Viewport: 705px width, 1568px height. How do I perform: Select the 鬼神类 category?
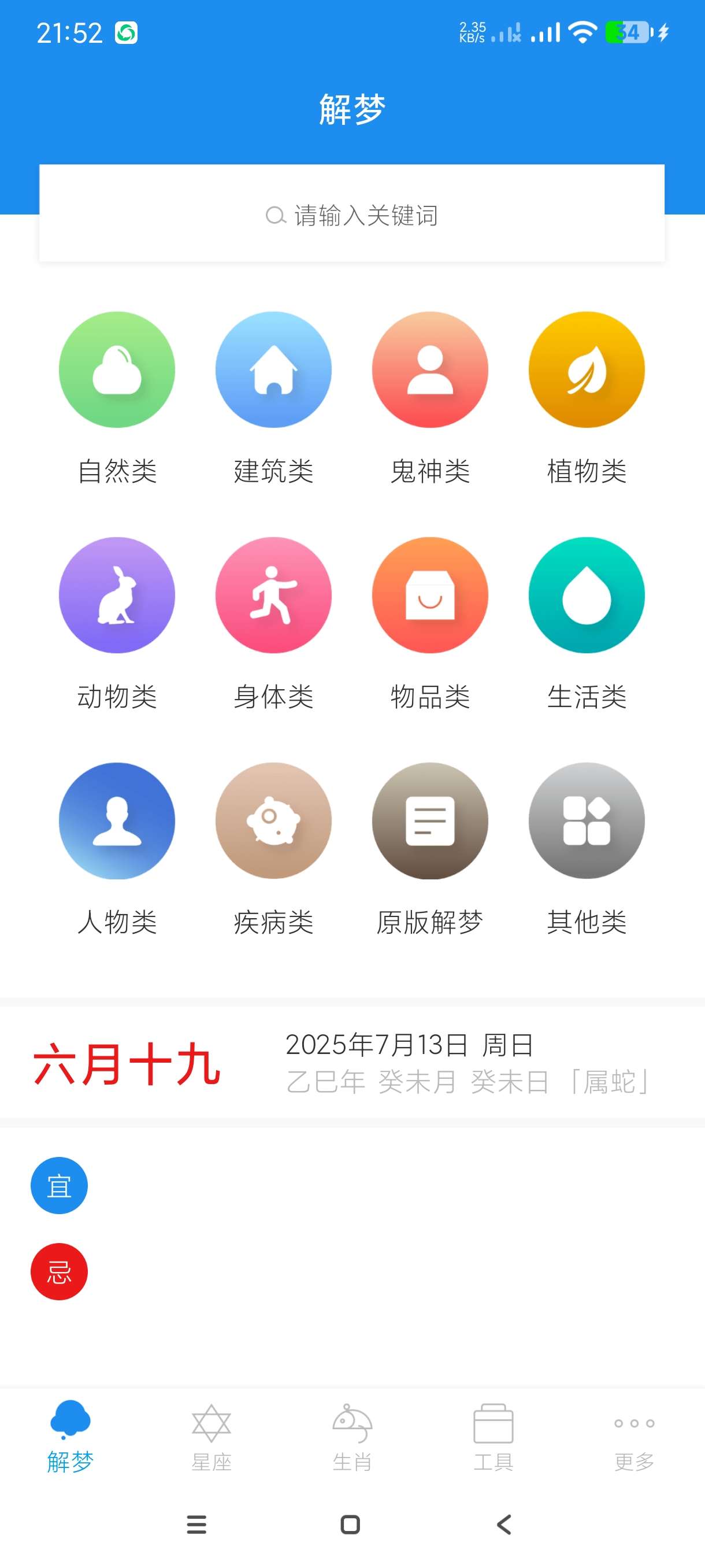point(430,370)
